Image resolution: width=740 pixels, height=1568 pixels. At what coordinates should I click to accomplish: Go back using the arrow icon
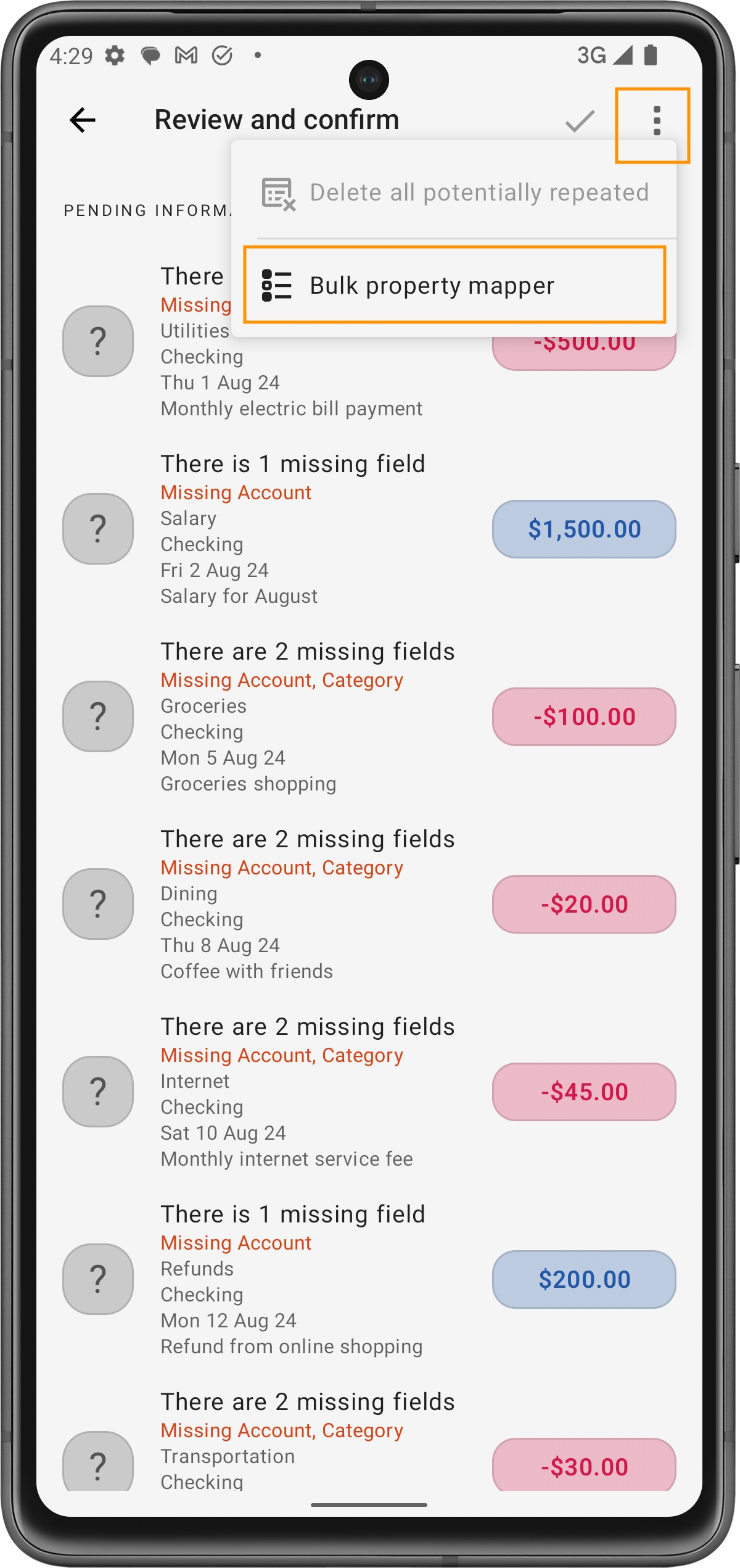[x=83, y=120]
